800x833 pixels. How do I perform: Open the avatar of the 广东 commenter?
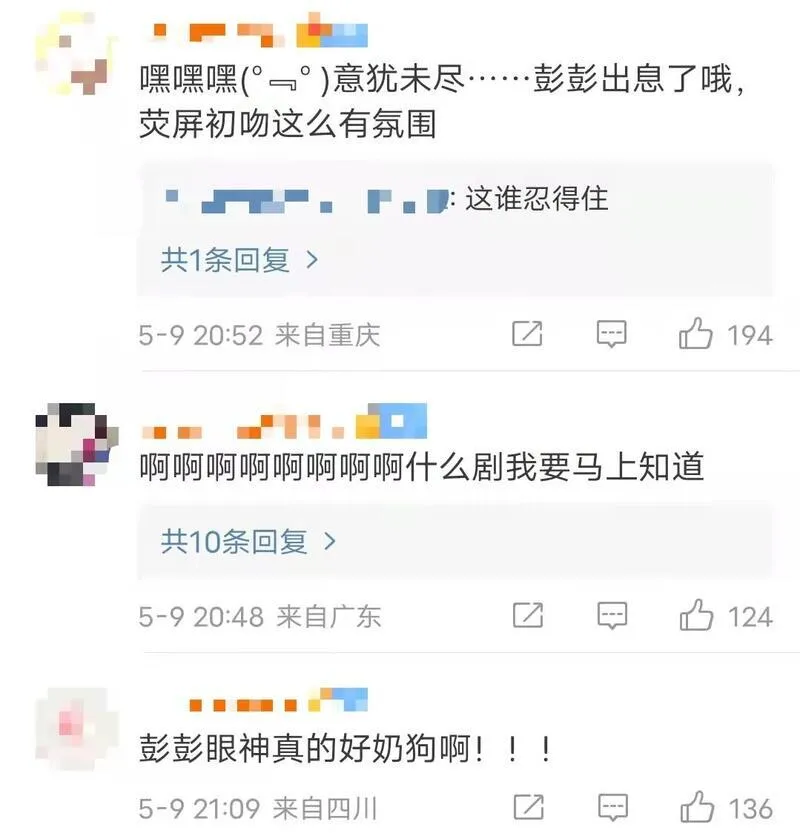coord(74,445)
